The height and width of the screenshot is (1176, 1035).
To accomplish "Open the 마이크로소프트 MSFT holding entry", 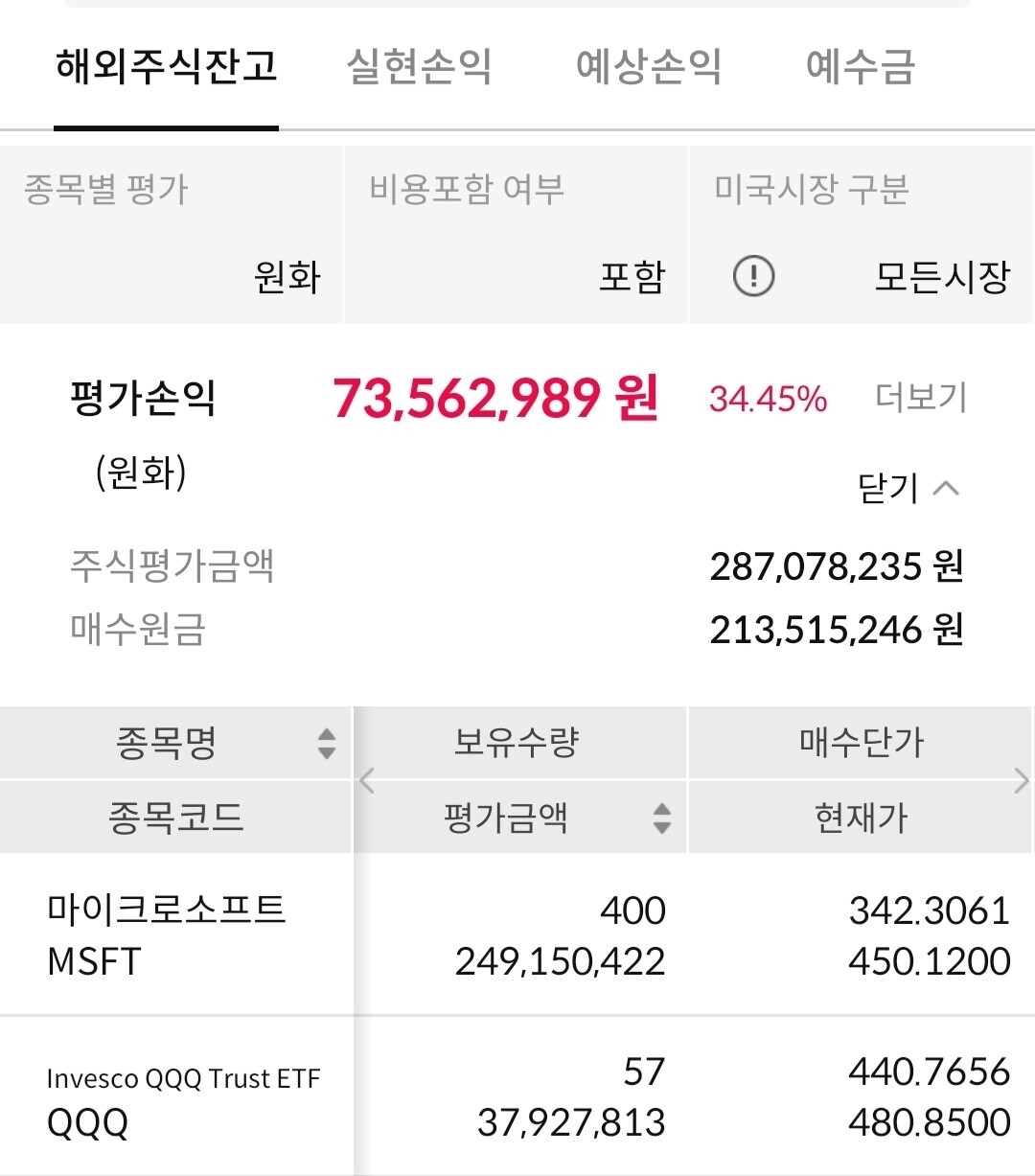I will tap(168, 934).
